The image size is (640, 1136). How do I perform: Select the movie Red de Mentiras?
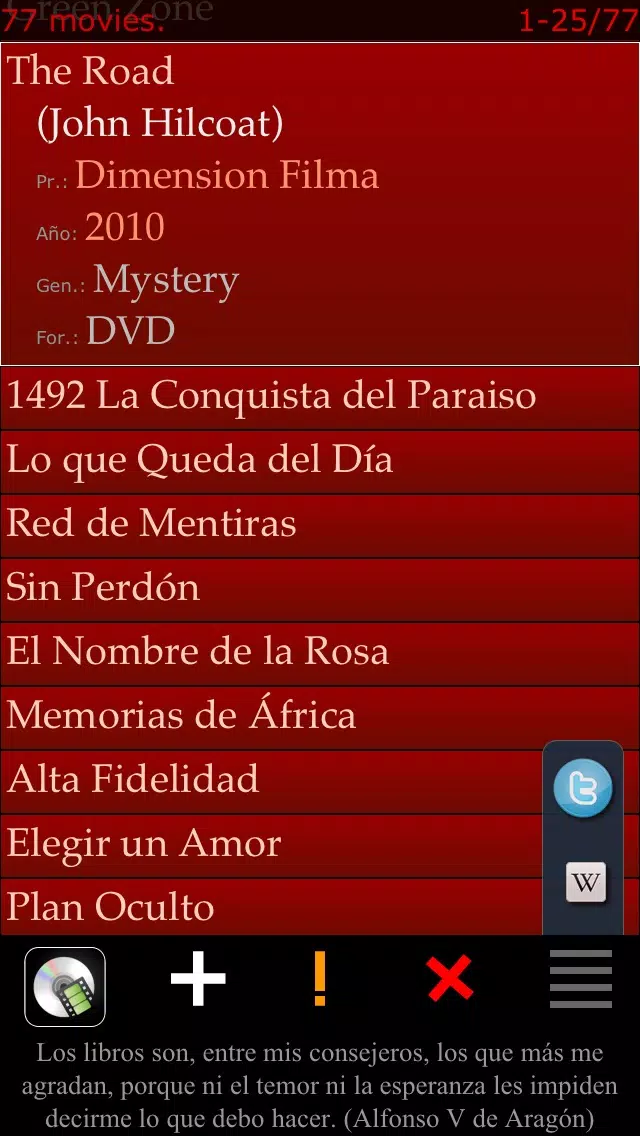coord(320,525)
